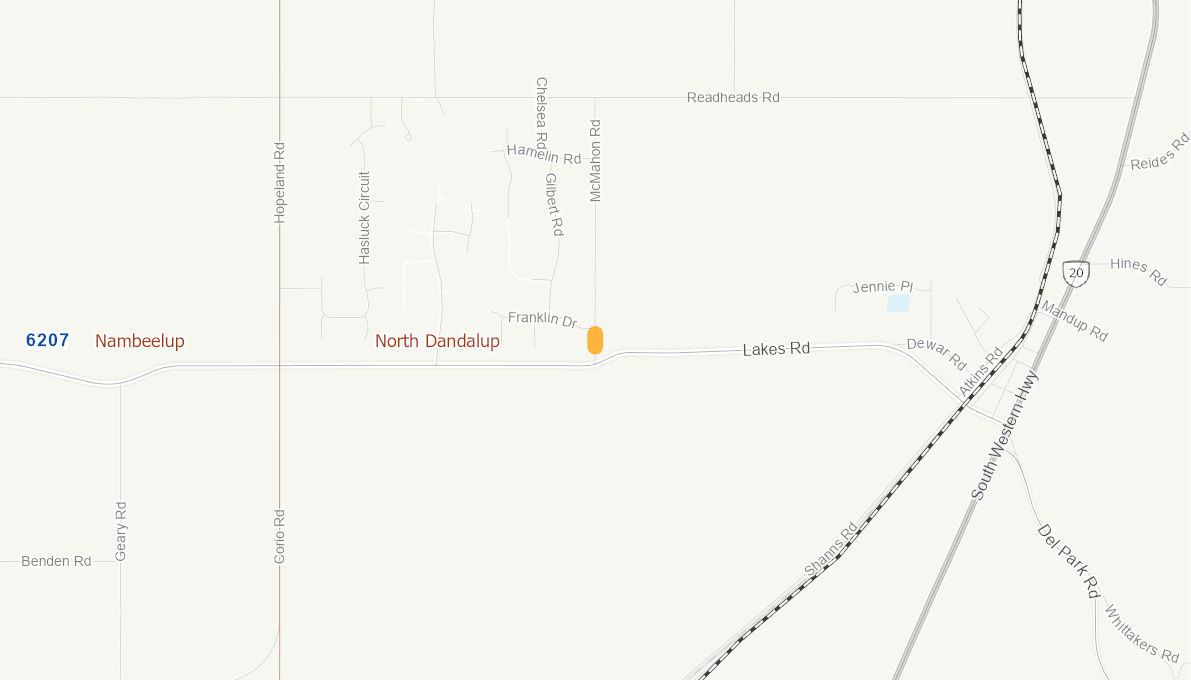
Task: Tap the orange marker near McMahon Rd
Action: click(595, 340)
